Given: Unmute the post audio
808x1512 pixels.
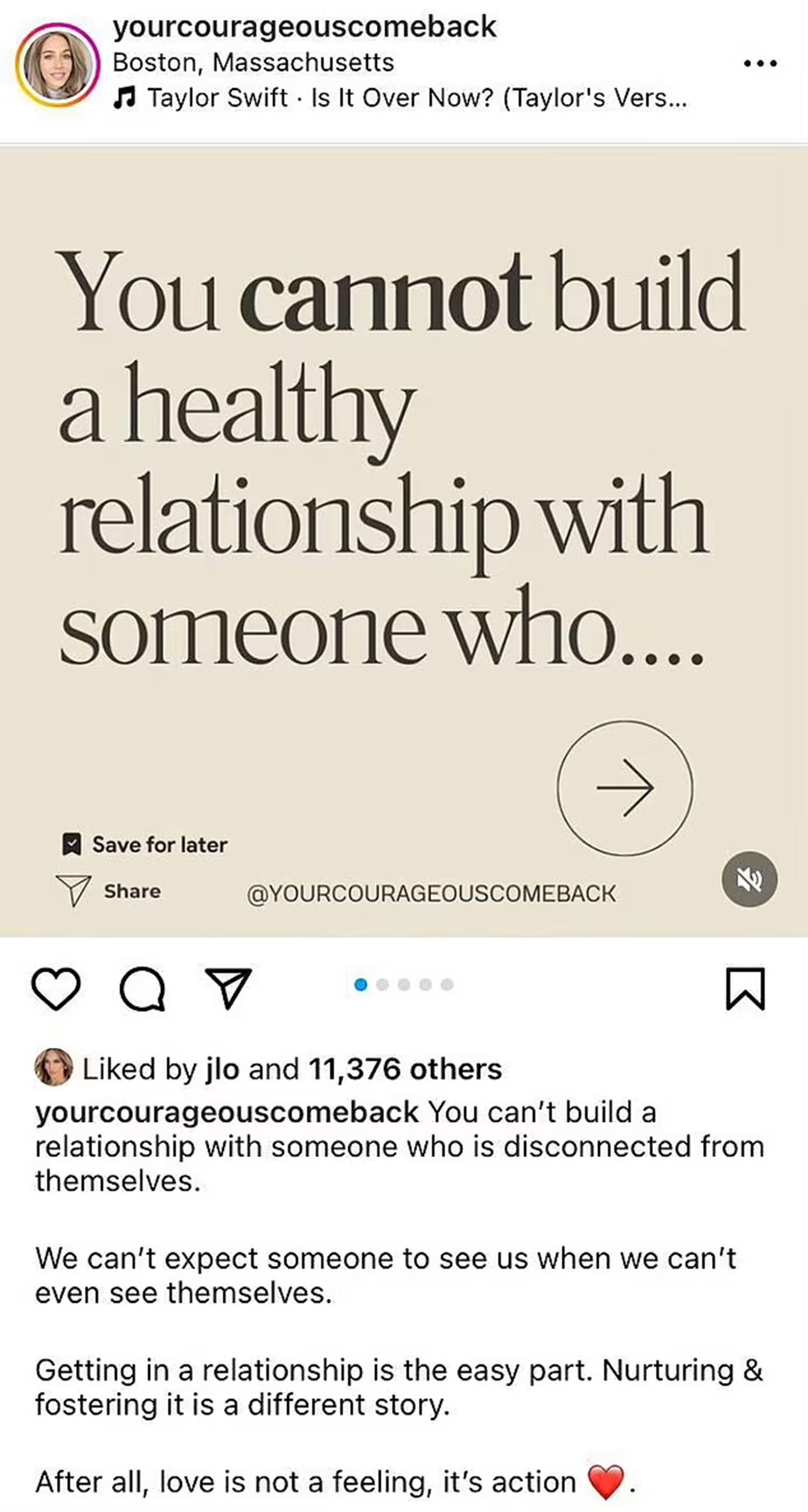Looking at the screenshot, I should coord(749,879).
